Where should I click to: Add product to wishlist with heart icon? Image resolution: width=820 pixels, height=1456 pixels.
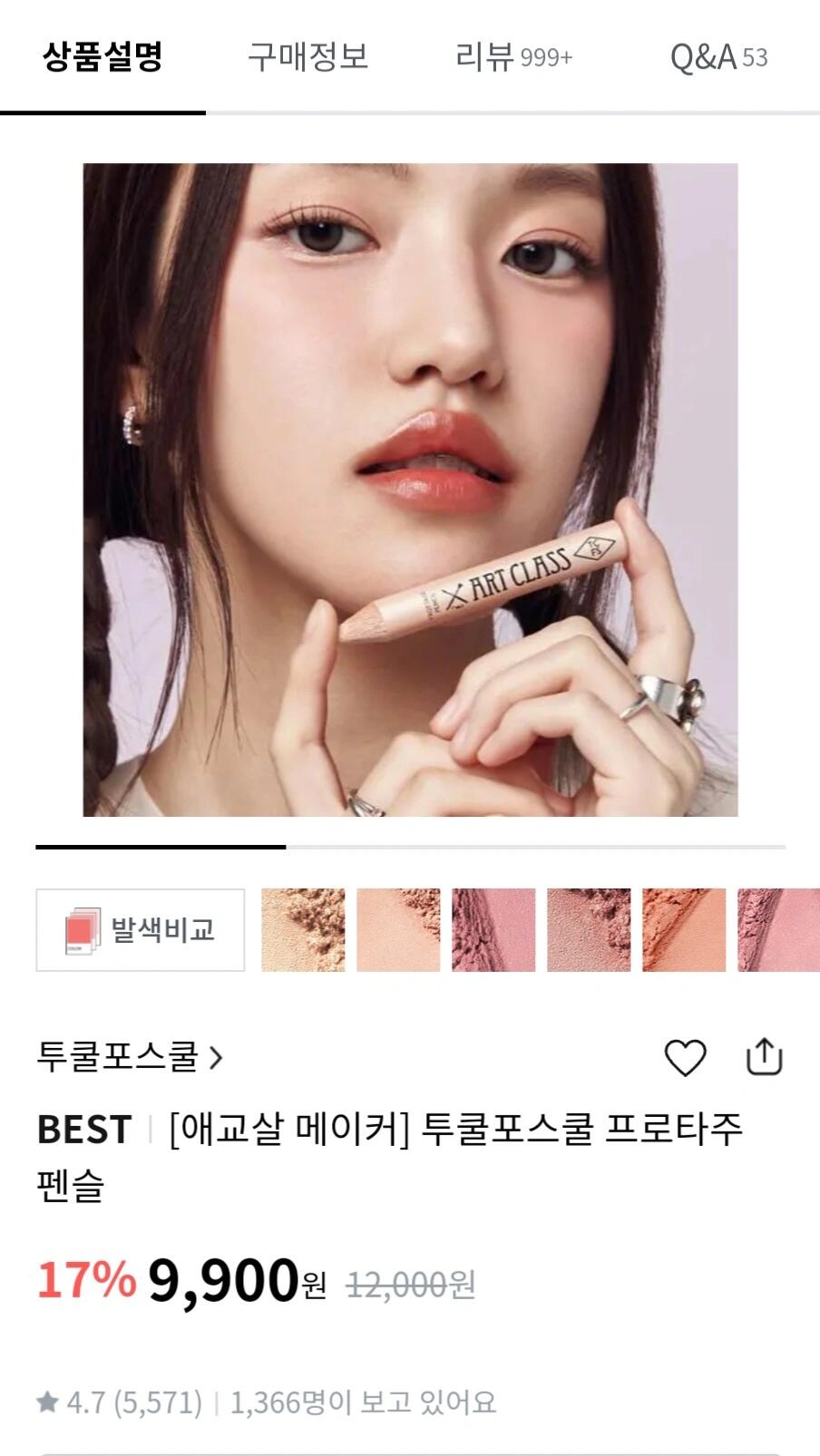[685, 1057]
